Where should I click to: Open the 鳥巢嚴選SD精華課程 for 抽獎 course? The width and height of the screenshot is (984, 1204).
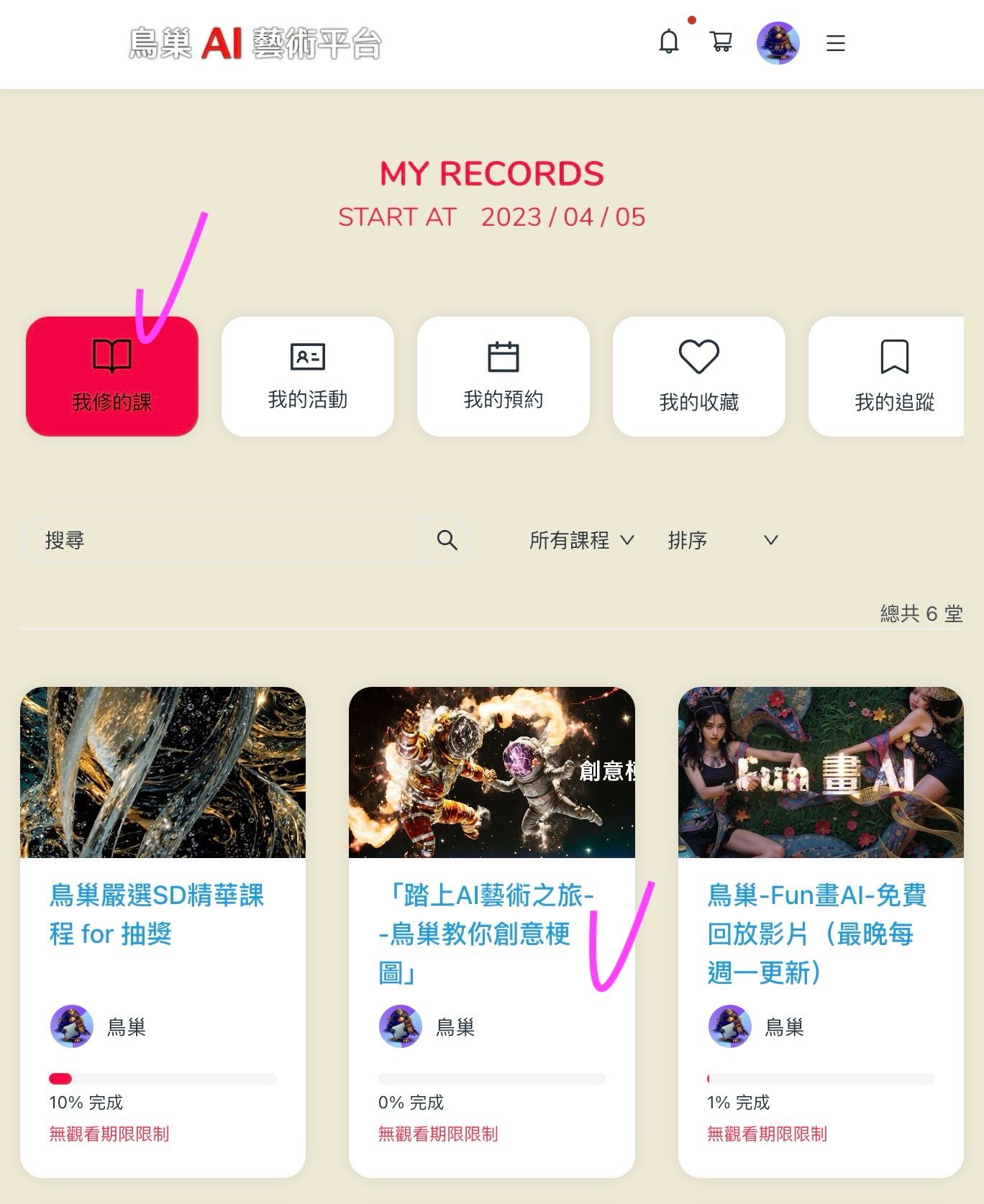[x=157, y=914]
